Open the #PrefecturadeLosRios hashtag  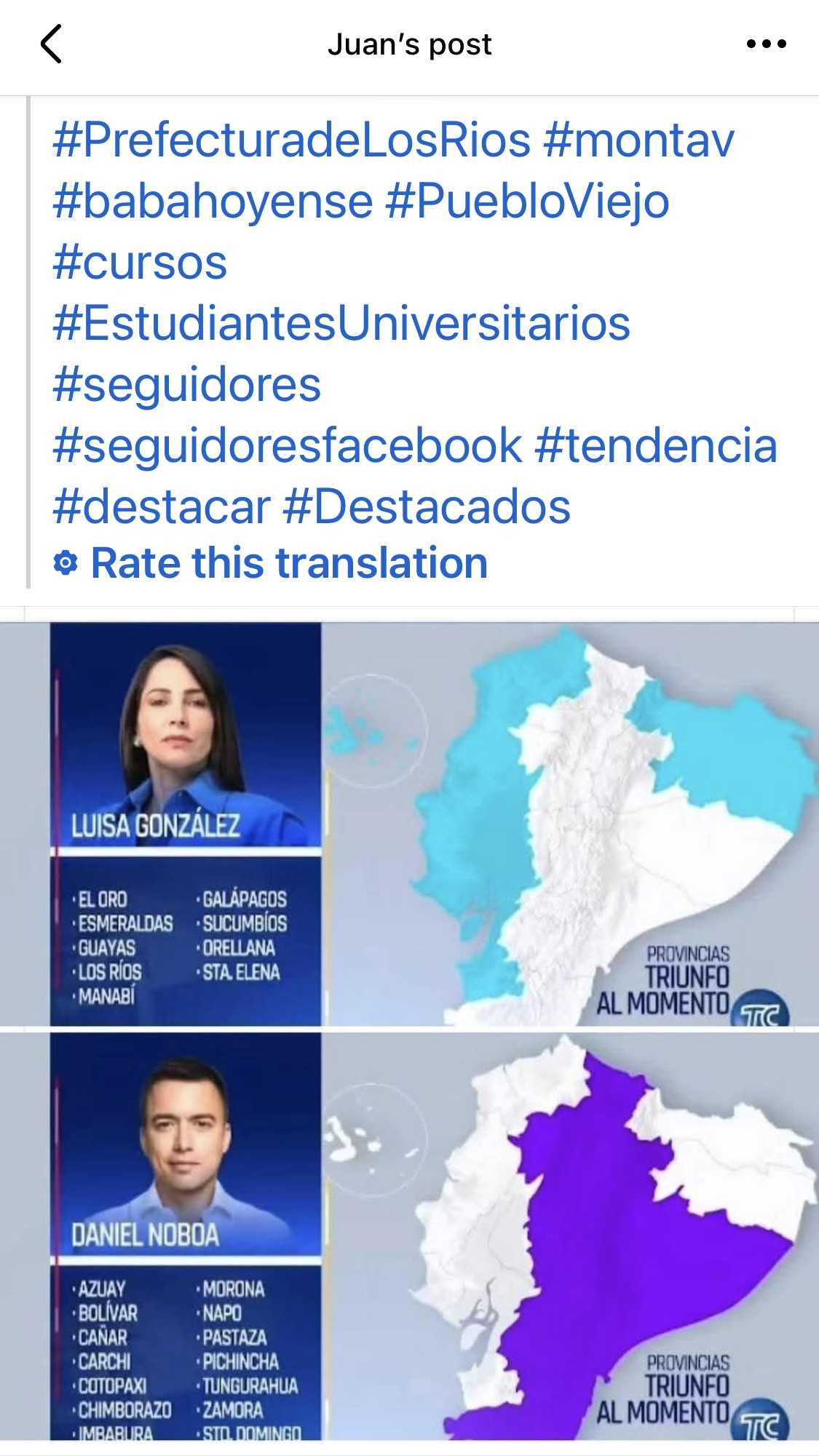click(x=292, y=140)
